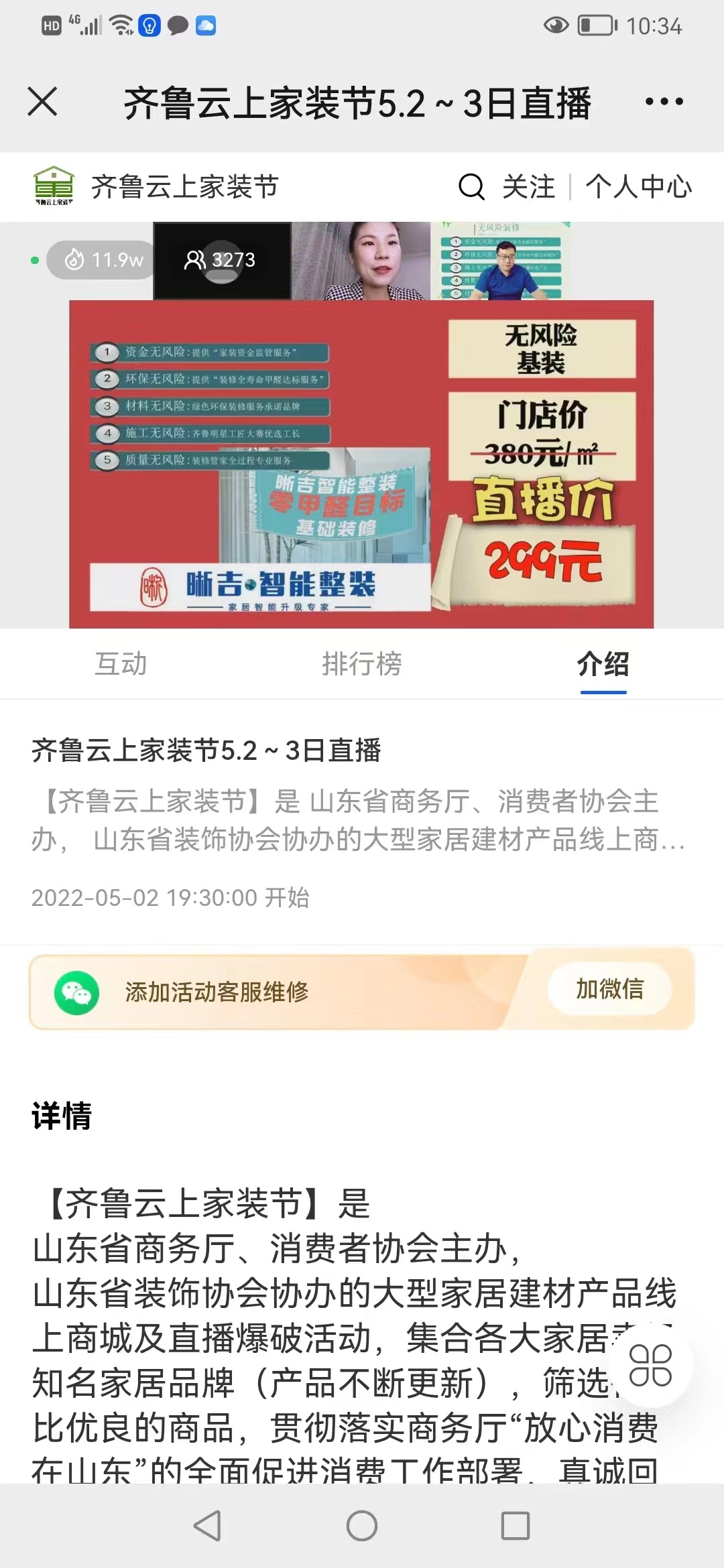
Task: Tap the 加微信 button
Action: (610, 989)
